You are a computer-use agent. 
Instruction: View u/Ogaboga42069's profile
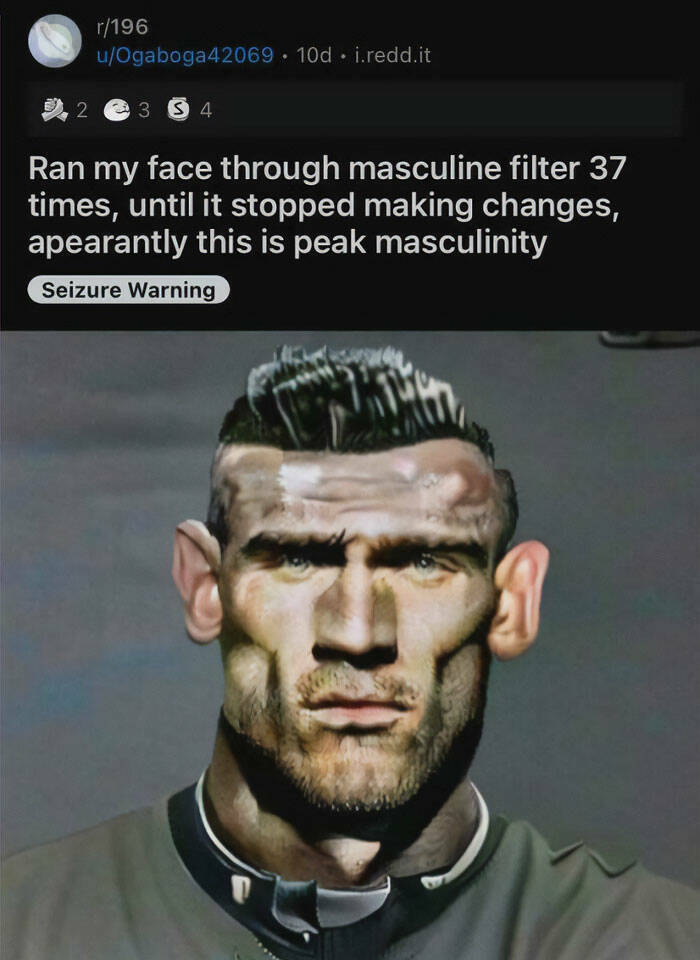coord(185,55)
